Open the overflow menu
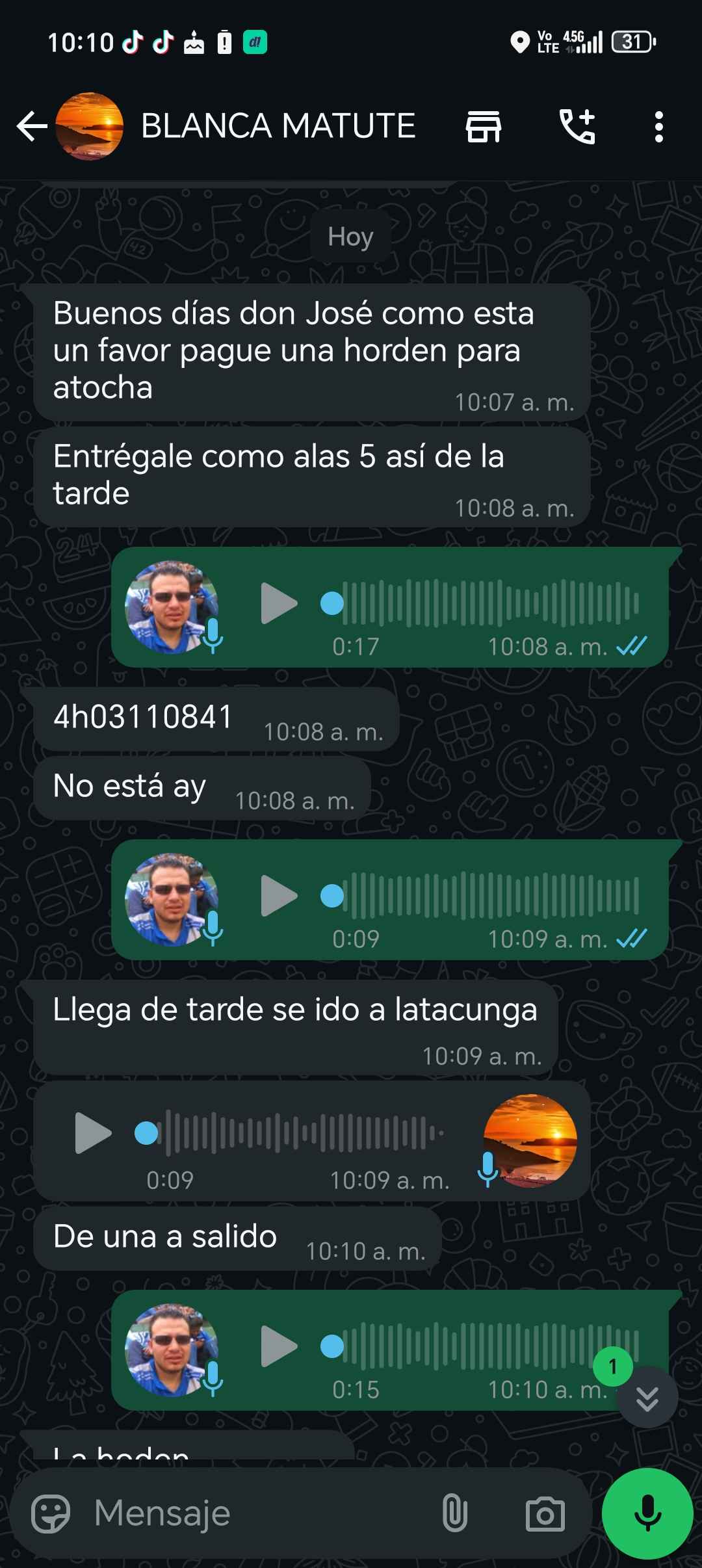Viewport: 702px width, 1568px height. pos(658,126)
